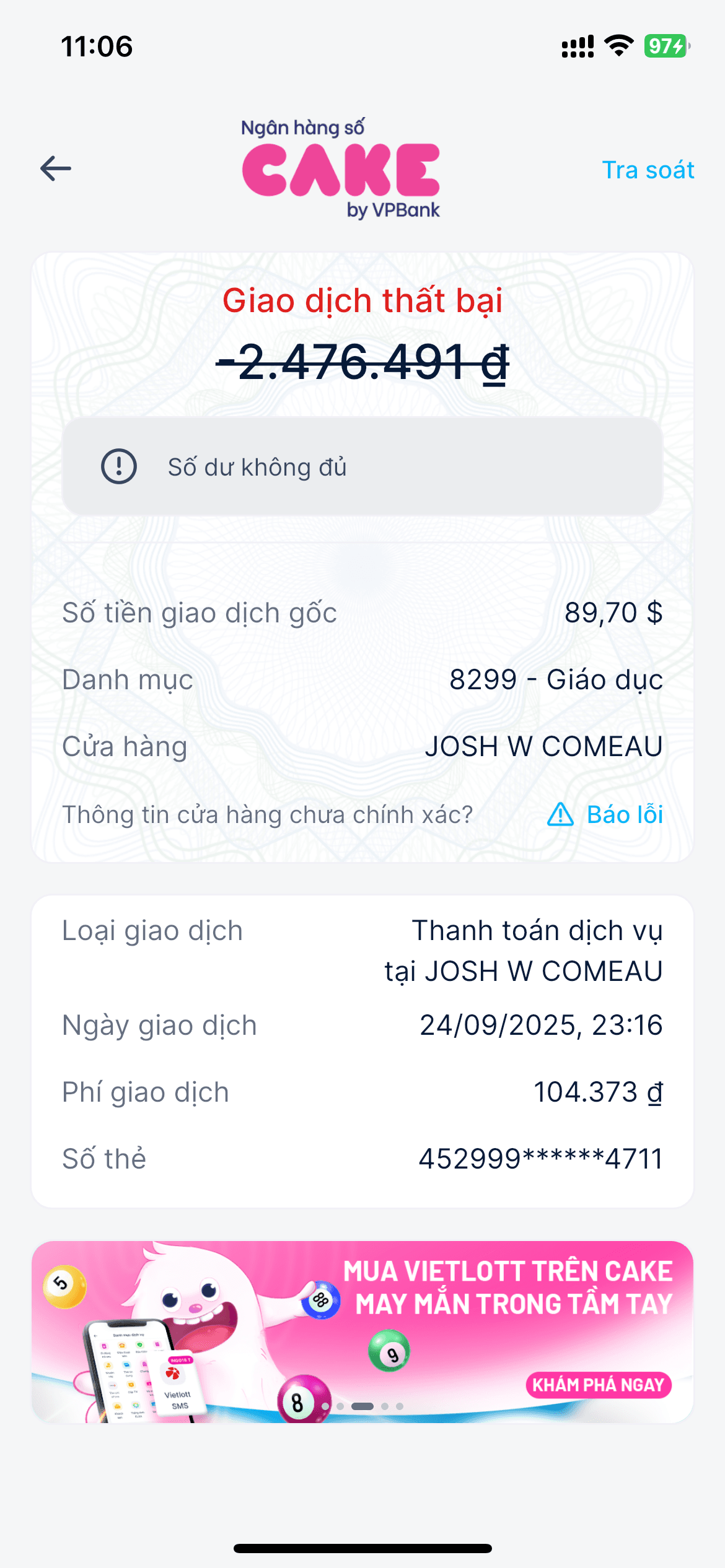Tap Khám phá ngay on the banner
The height and width of the screenshot is (1568, 725).
point(598,1385)
